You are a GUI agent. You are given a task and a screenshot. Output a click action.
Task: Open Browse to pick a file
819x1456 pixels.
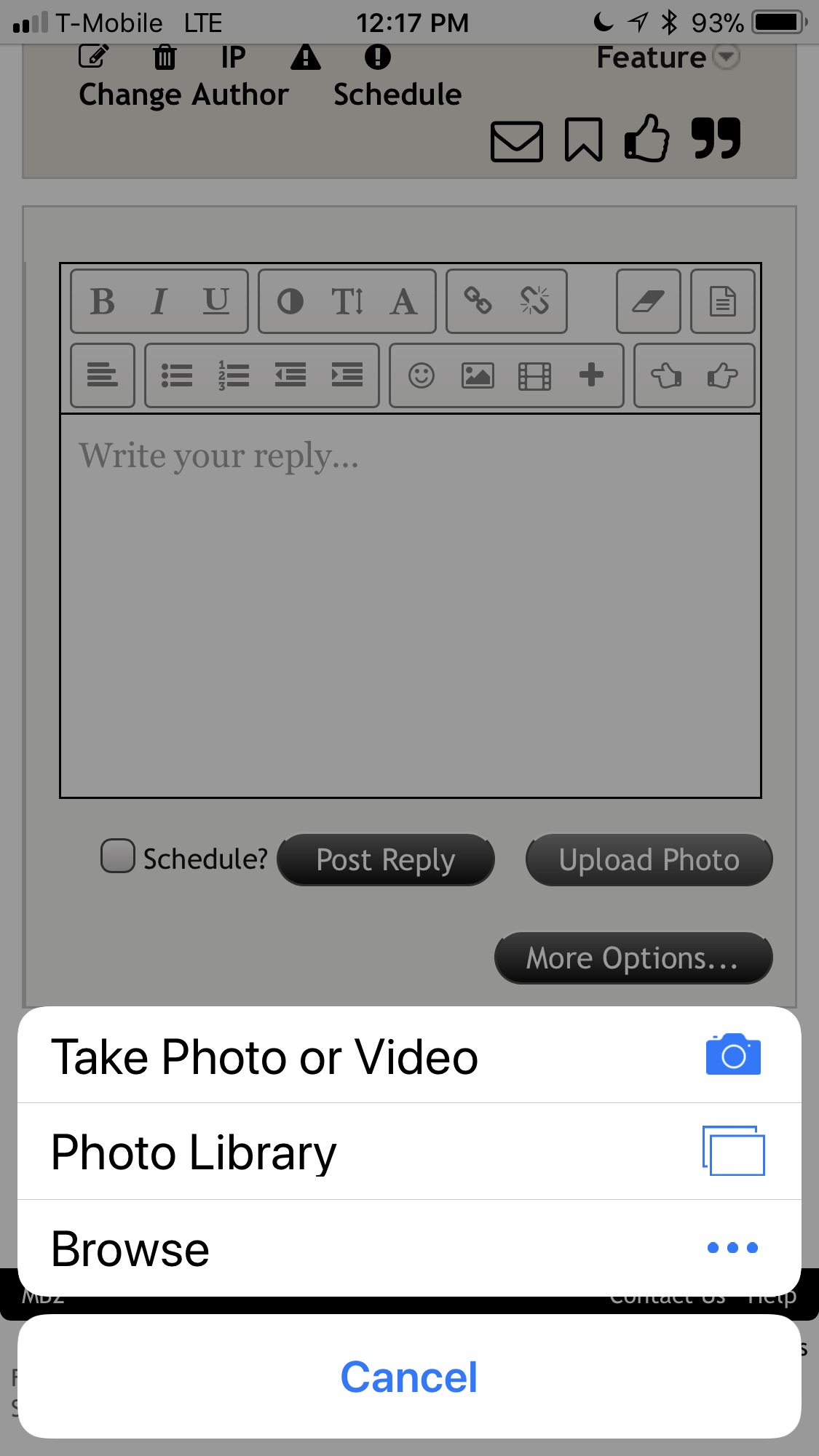408,1248
